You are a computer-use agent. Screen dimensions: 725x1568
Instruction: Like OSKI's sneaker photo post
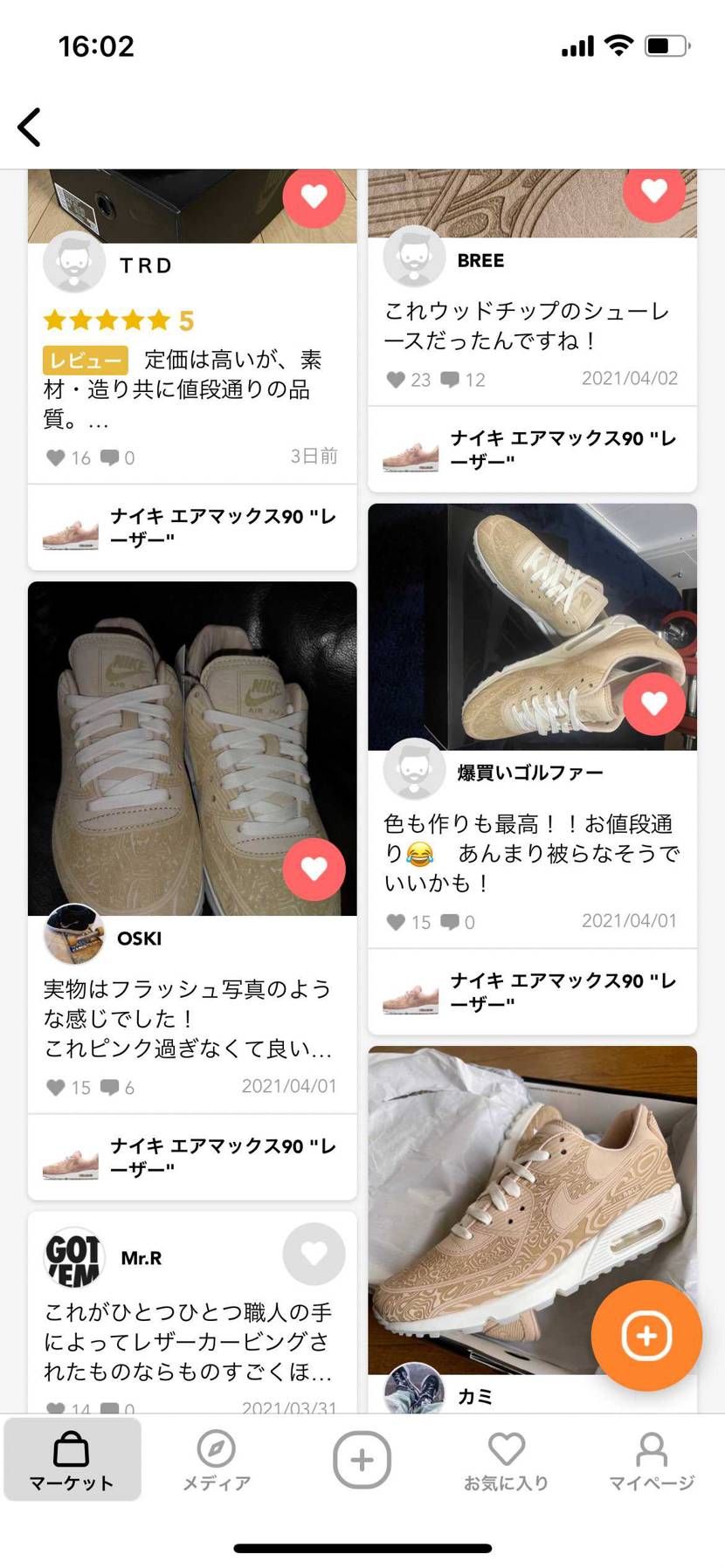pos(314,869)
